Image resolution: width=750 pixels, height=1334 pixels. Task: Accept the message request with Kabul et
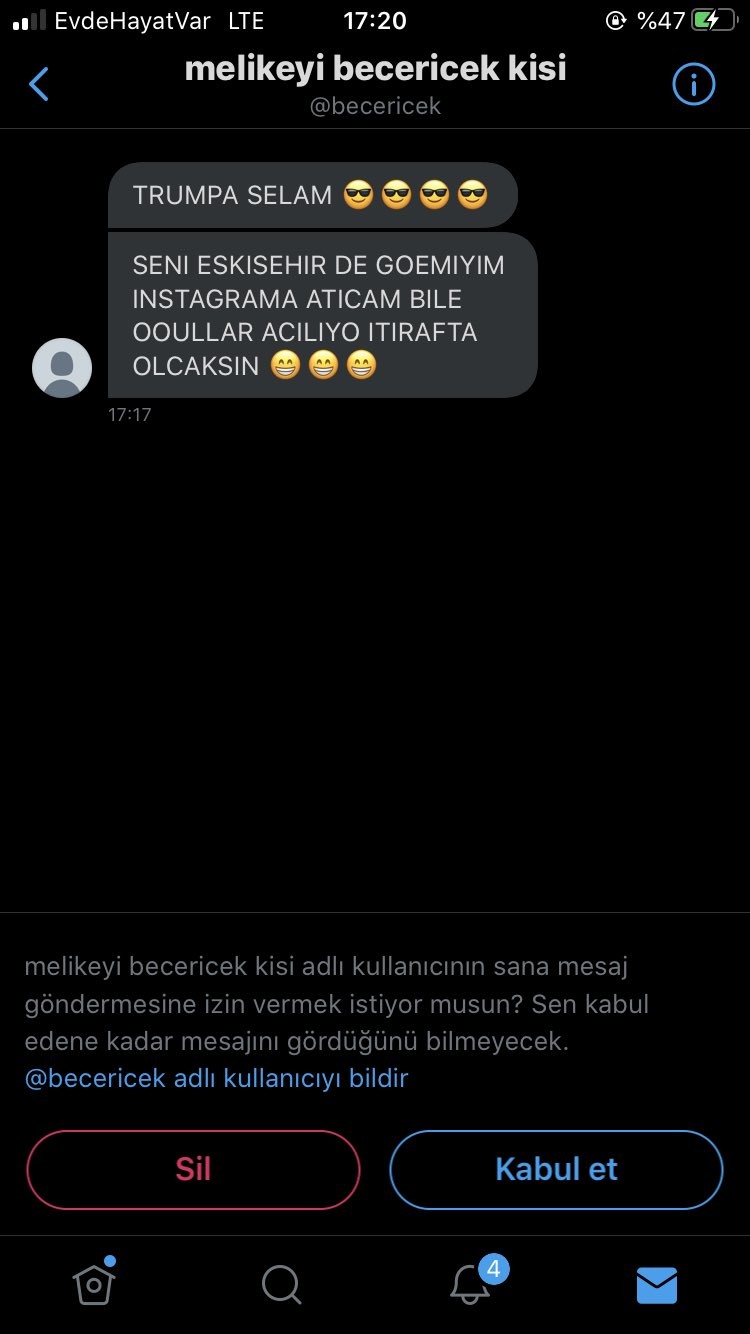(556, 1170)
